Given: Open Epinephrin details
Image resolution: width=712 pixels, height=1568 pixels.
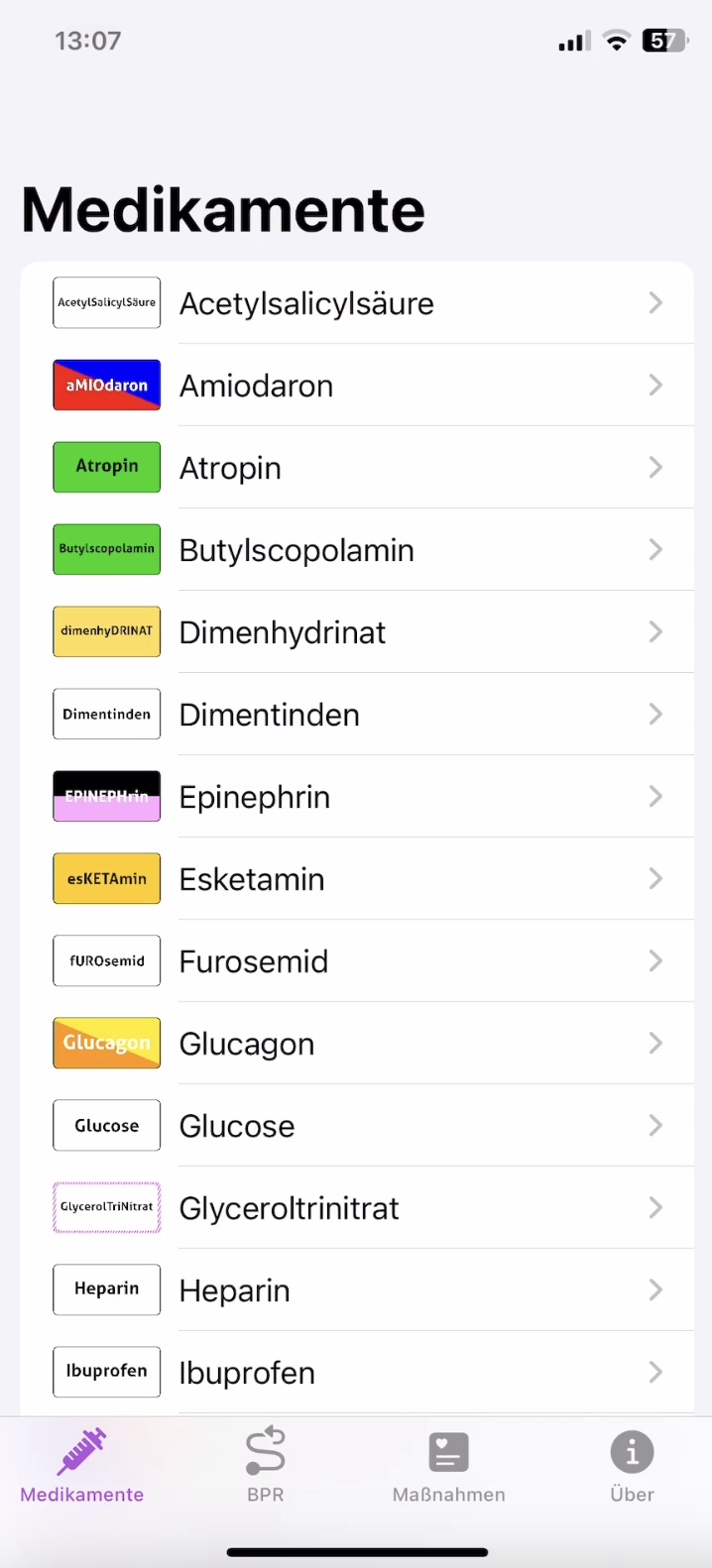Looking at the screenshot, I should click(x=255, y=797).
